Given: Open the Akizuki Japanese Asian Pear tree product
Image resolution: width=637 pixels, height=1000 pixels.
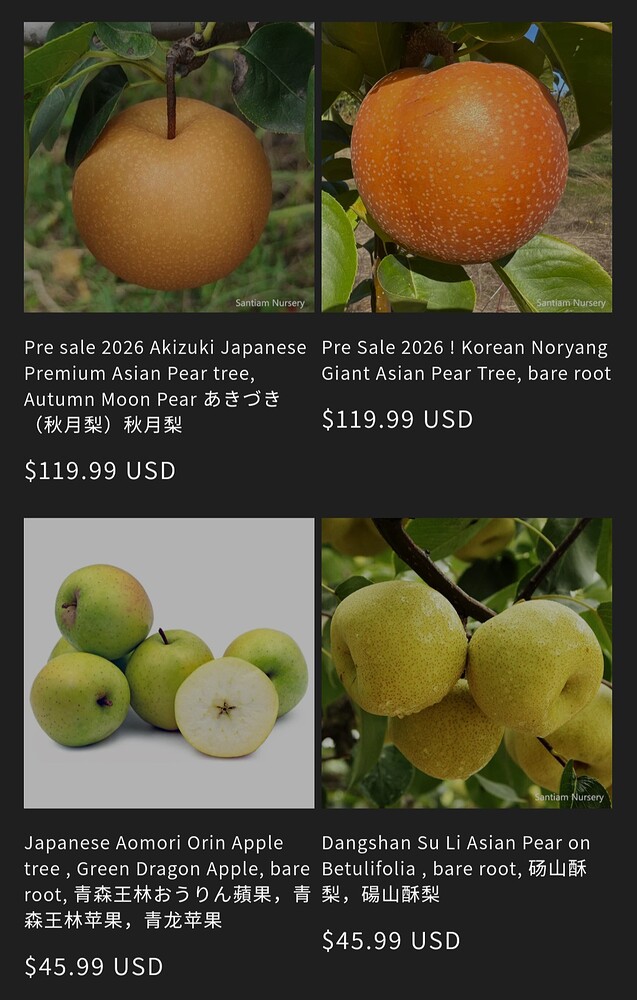Looking at the screenshot, I should pyautogui.click(x=166, y=386).
